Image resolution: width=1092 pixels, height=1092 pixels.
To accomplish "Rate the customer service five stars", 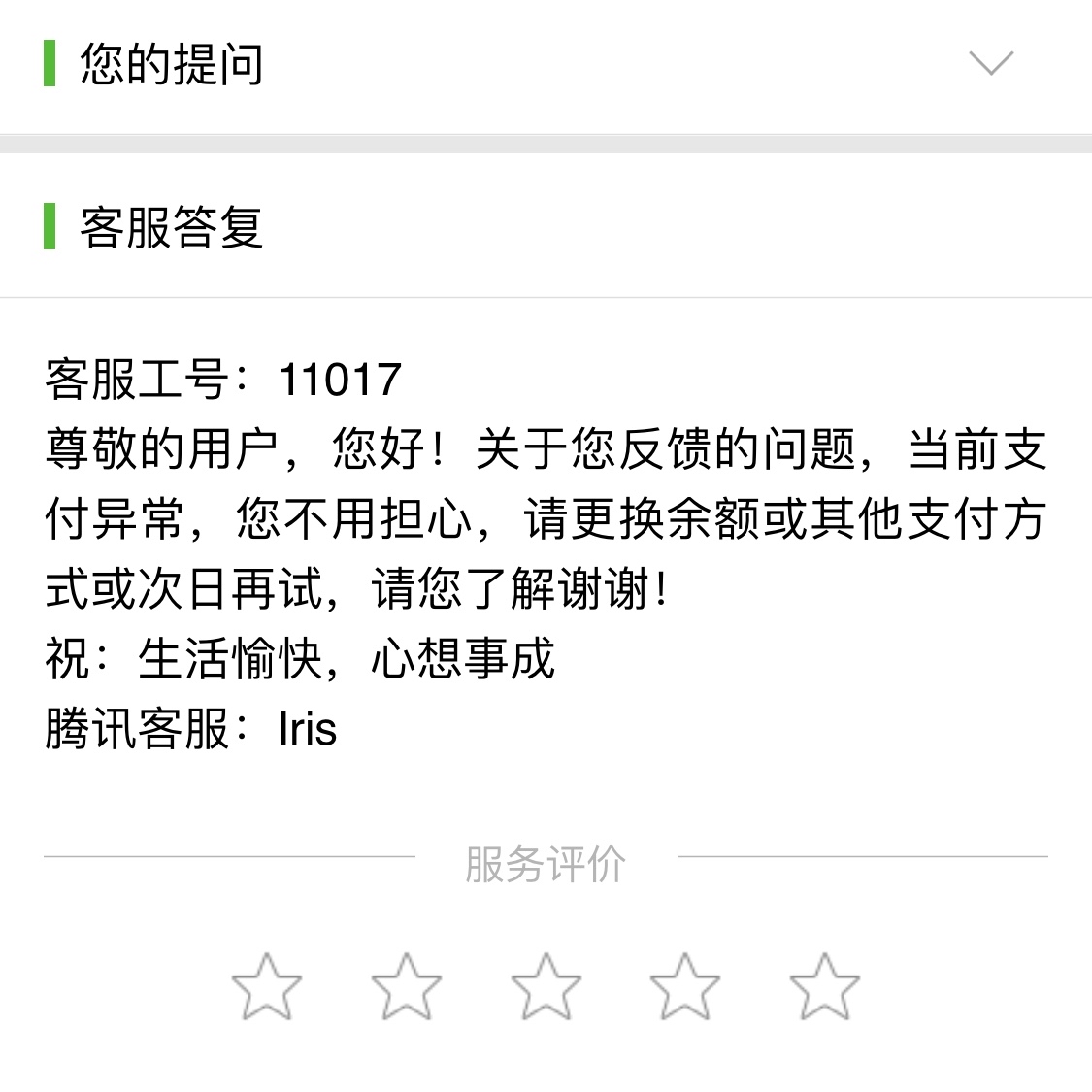I will pos(825,986).
